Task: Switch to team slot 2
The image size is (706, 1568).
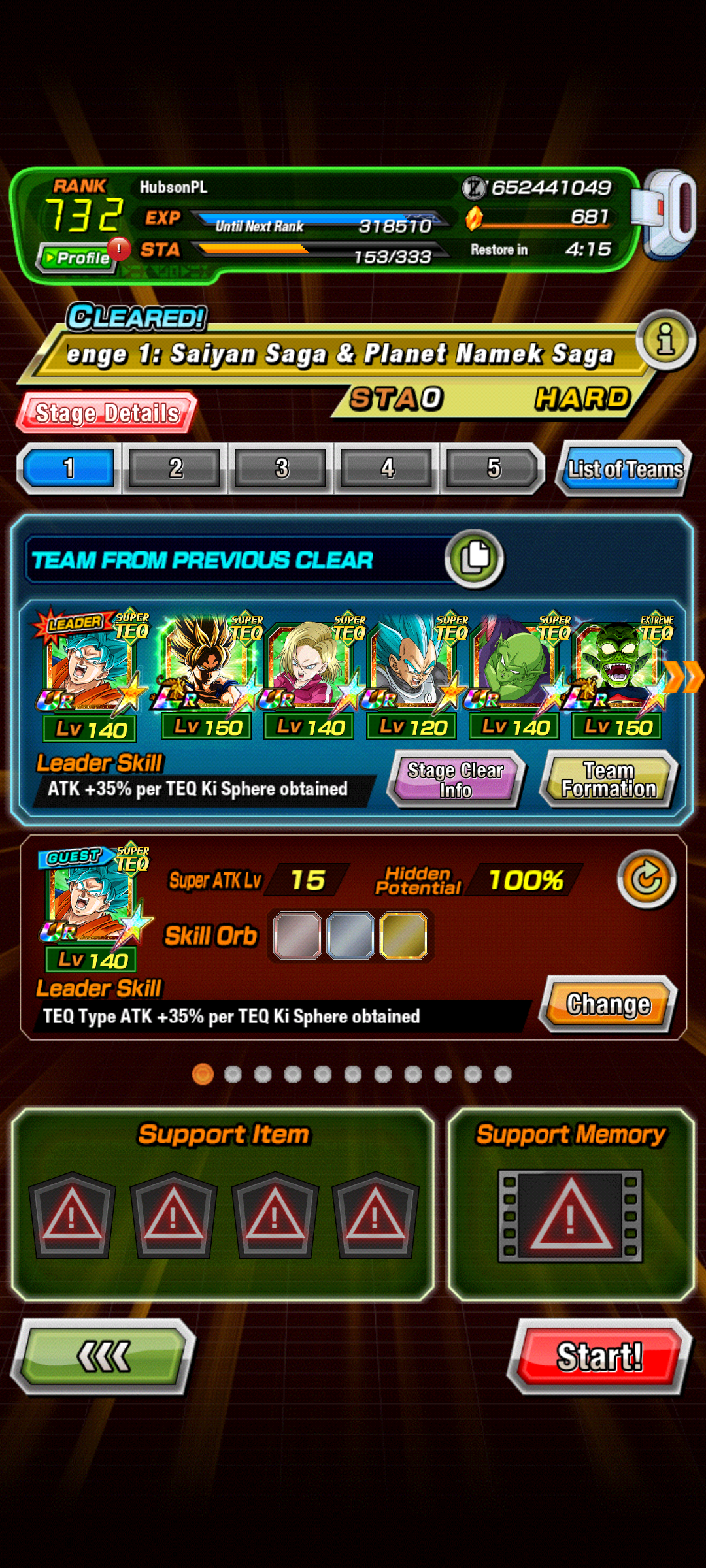Action: pyautogui.click(x=175, y=468)
